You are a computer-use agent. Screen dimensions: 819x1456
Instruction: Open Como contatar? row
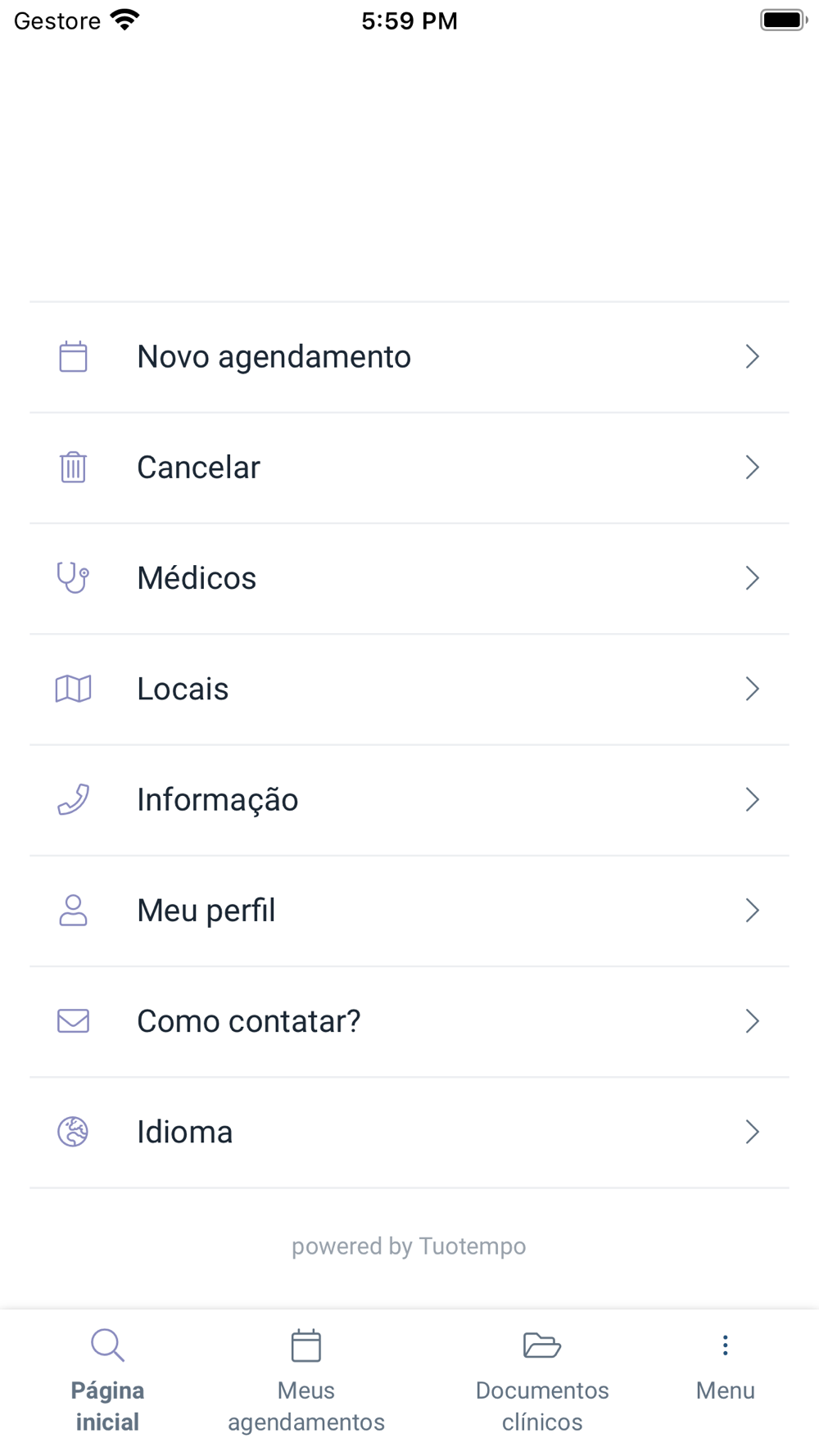[409, 1021]
